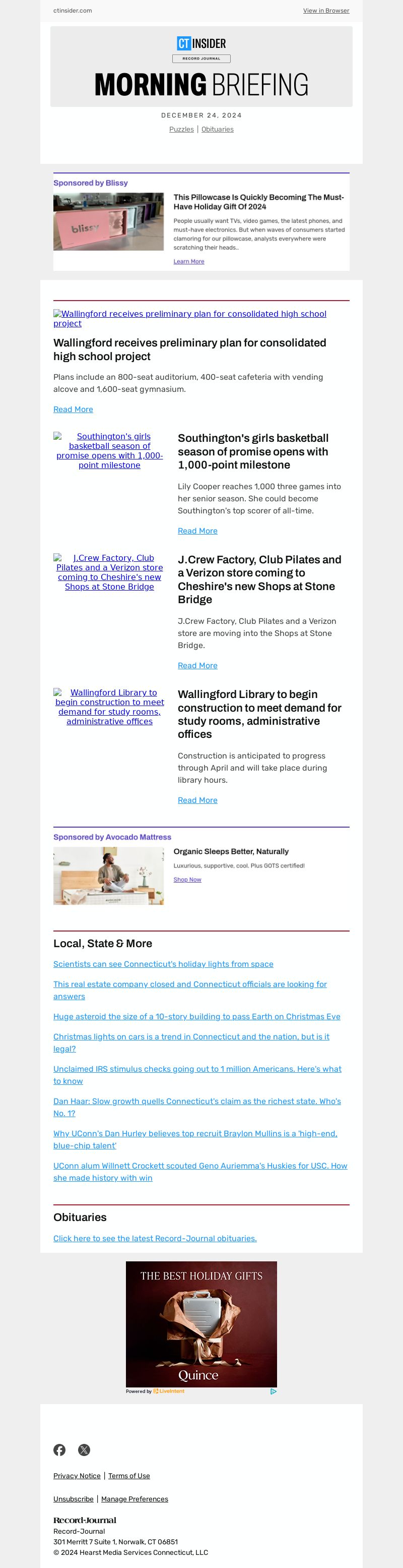Tap Shop Now in Avocado Mattress ad
Viewport: 403px width, 1568px height.
(186, 880)
